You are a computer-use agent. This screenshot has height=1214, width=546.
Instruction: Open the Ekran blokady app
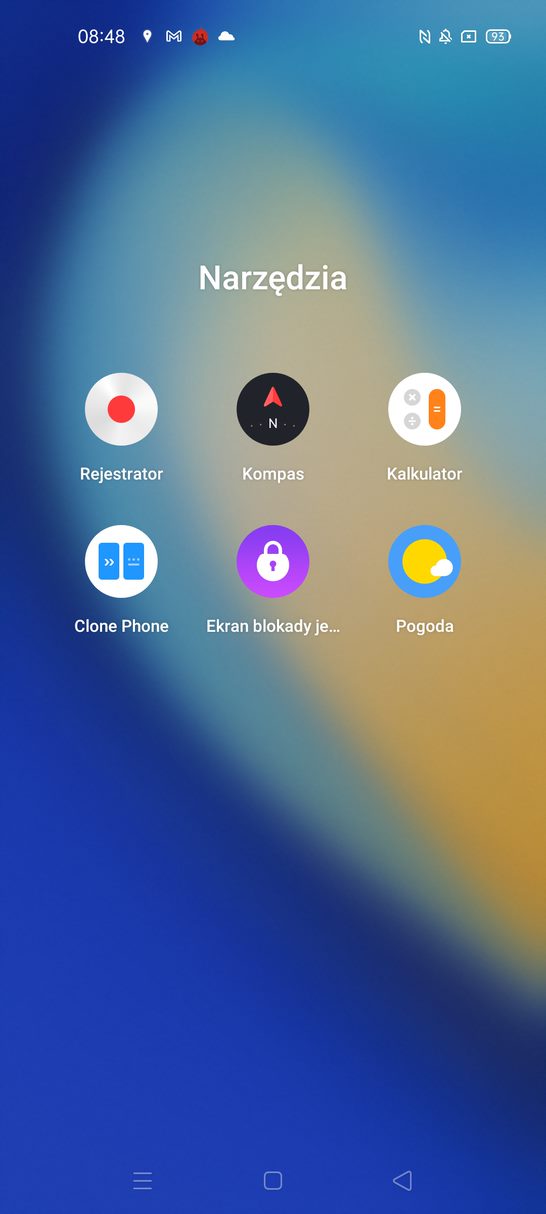tap(273, 561)
